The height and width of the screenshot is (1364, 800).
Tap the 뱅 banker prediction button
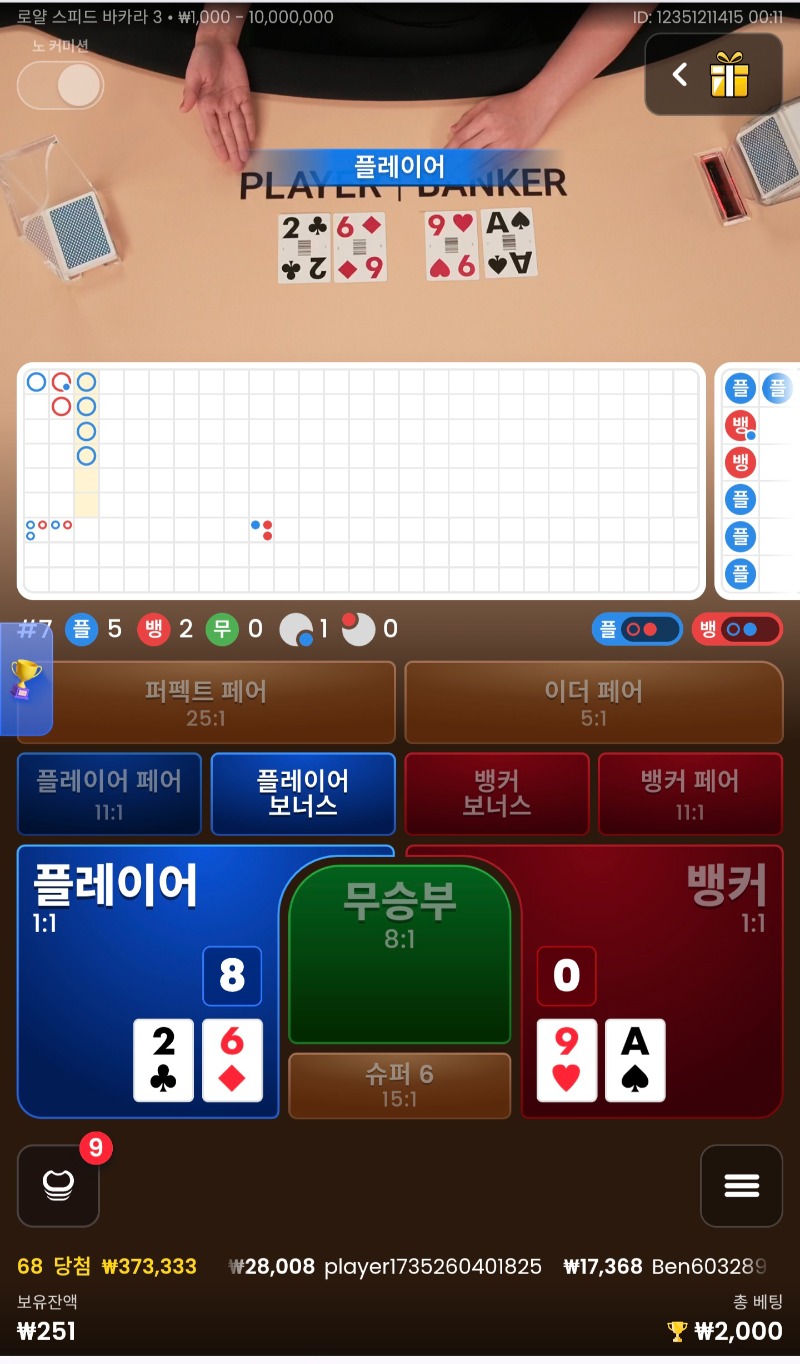[x=737, y=629]
